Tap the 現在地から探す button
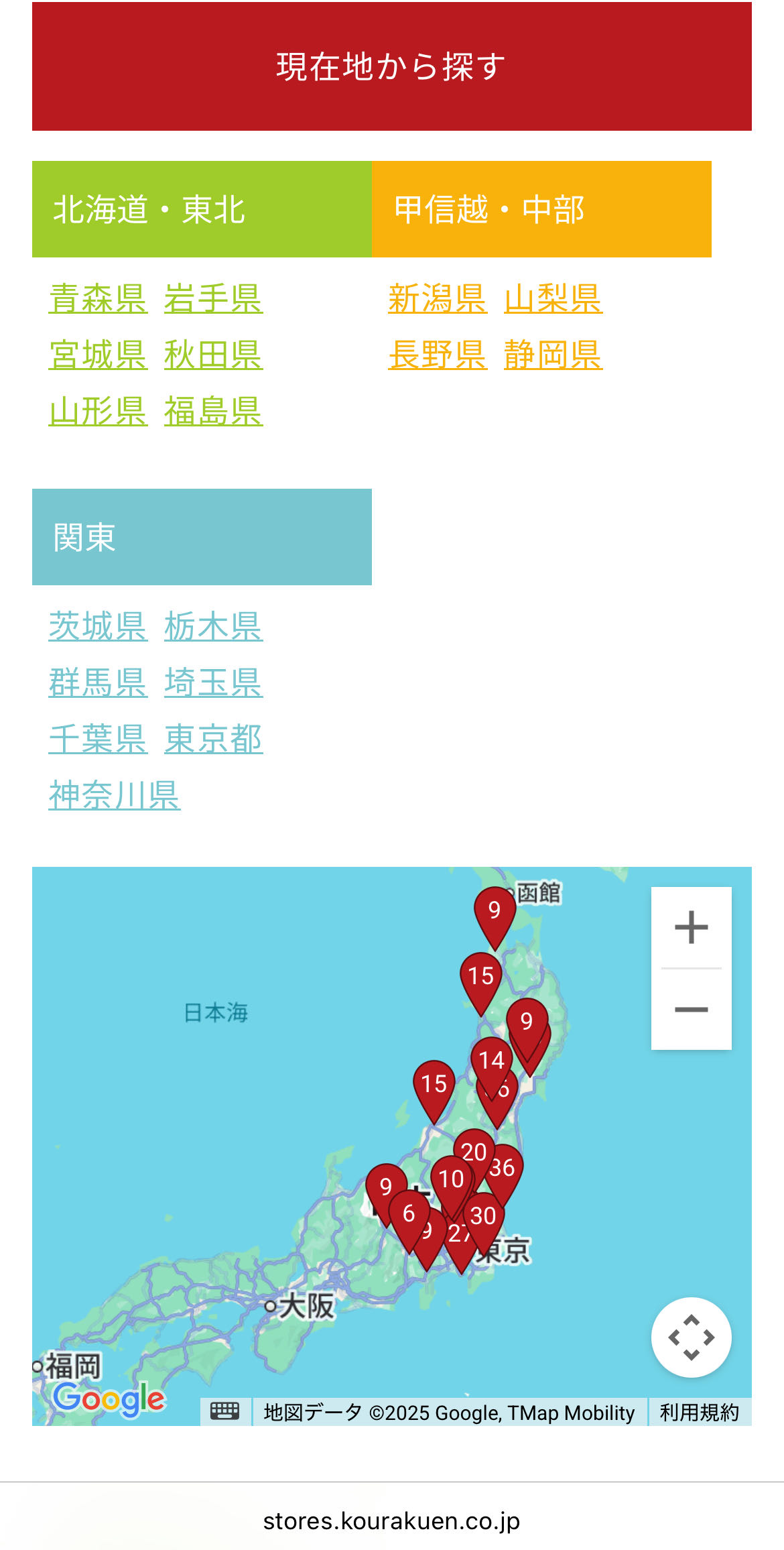Screen dimensions: 784x1550 click(392, 66)
